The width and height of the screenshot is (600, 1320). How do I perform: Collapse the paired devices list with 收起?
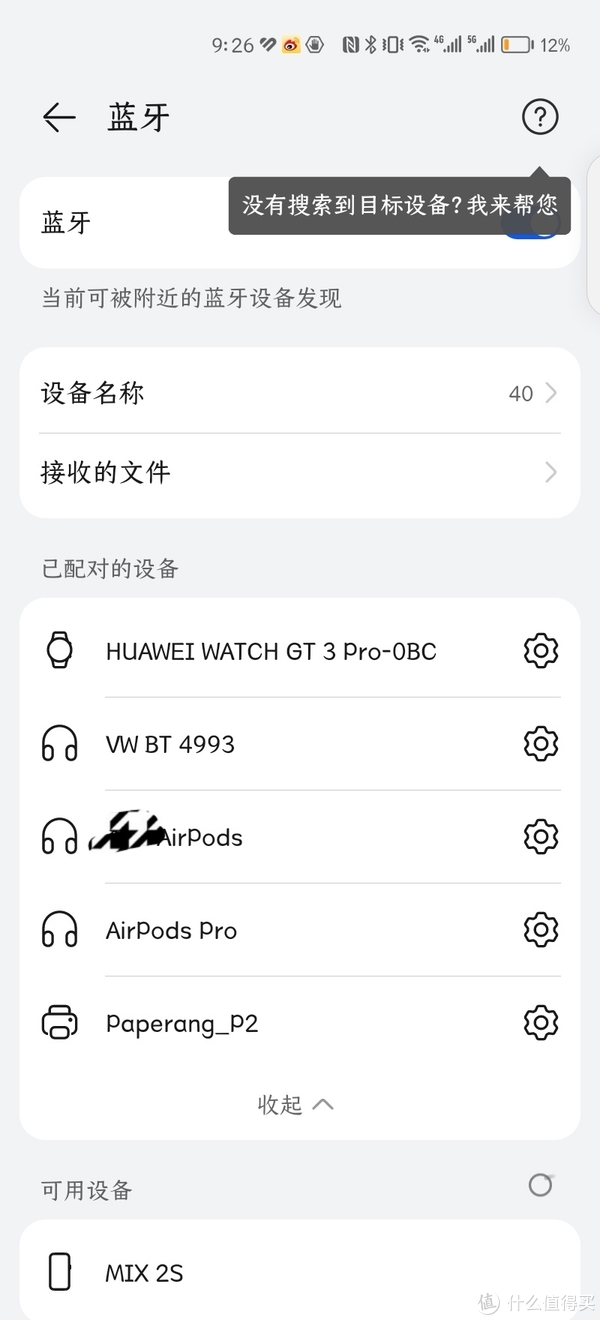[296, 1104]
